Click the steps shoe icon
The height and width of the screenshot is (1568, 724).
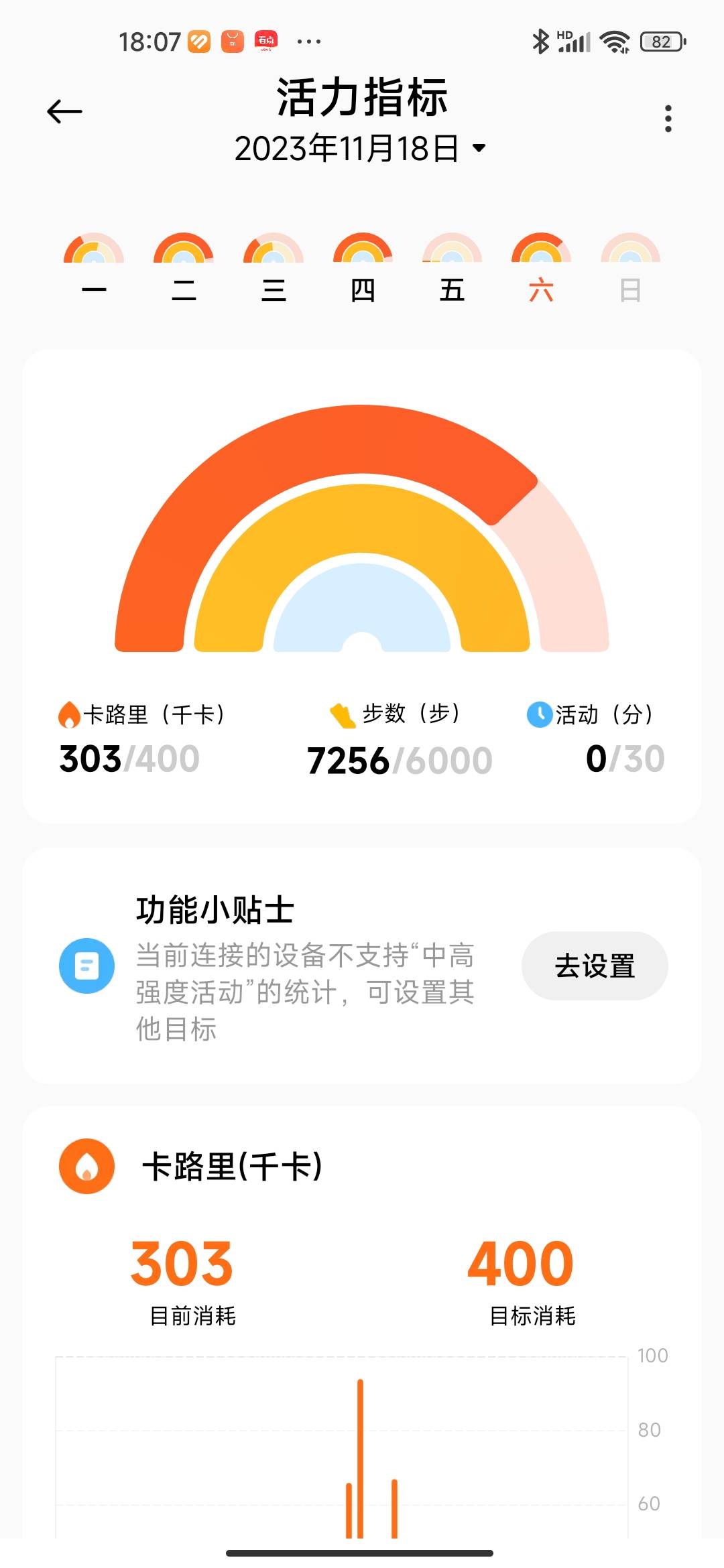click(342, 716)
